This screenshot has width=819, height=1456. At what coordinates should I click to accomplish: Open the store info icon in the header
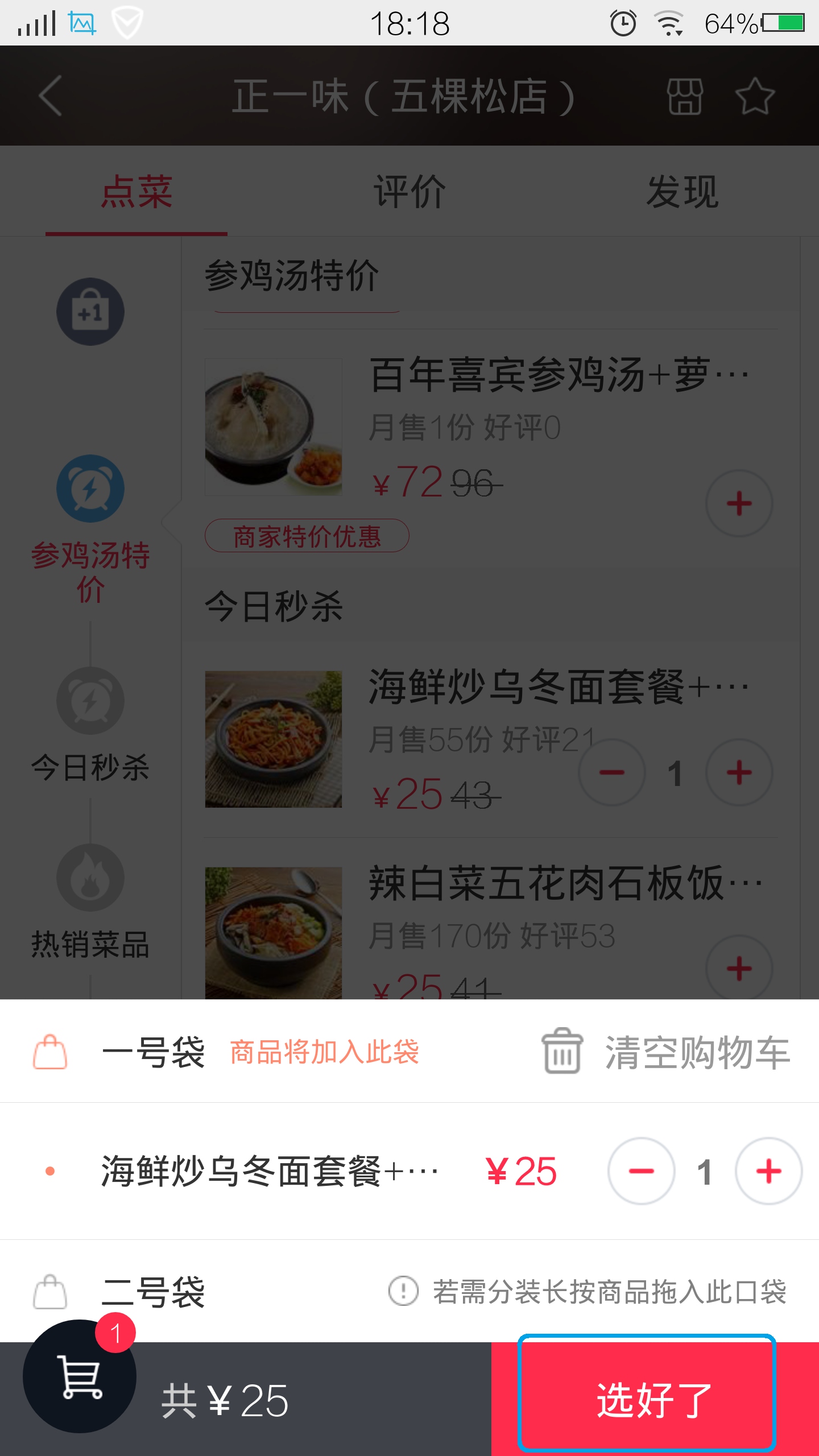[x=685, y=96]
